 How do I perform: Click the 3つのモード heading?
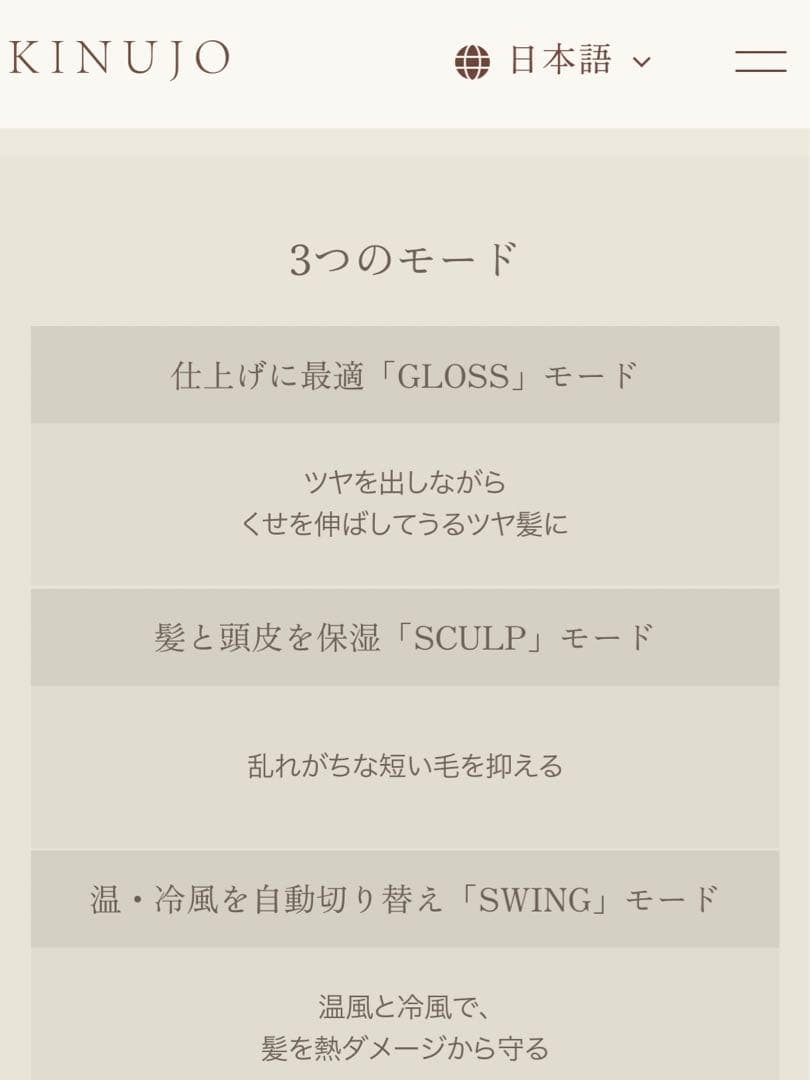(405, 257)
